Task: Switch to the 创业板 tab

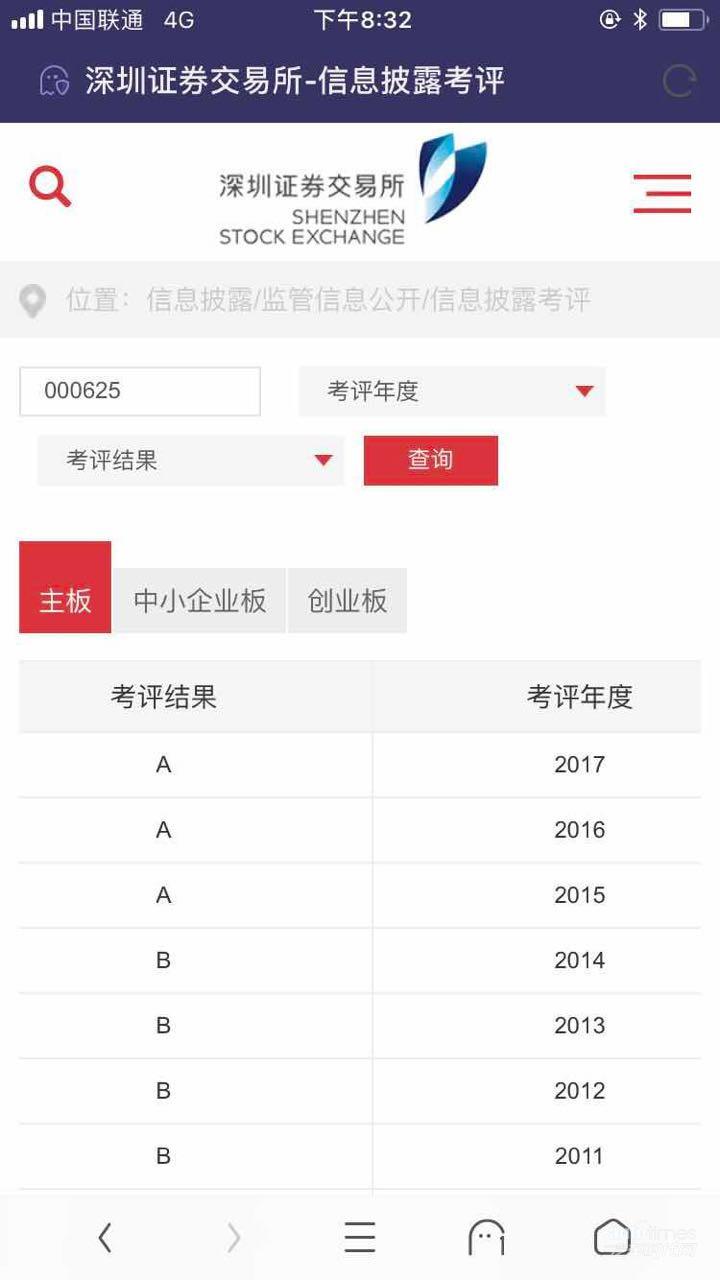Action: tap(347, 601)
